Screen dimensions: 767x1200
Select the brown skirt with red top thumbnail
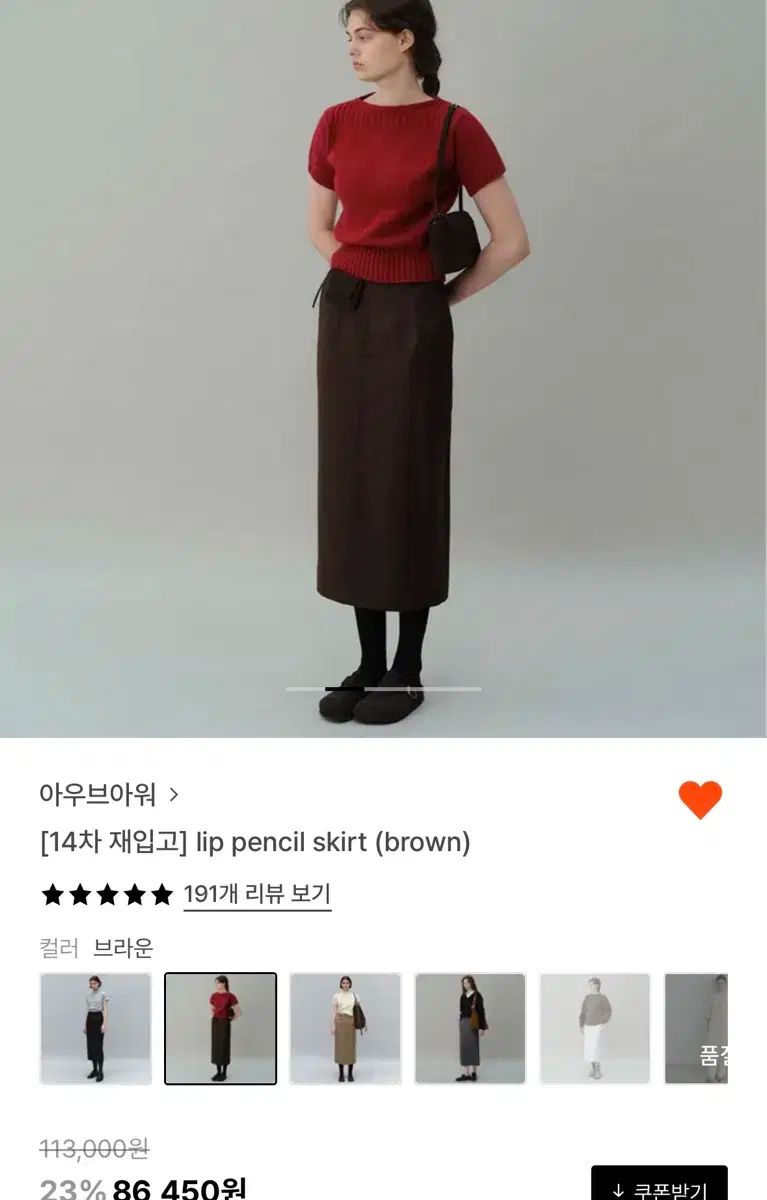(x=220, y=1028)
